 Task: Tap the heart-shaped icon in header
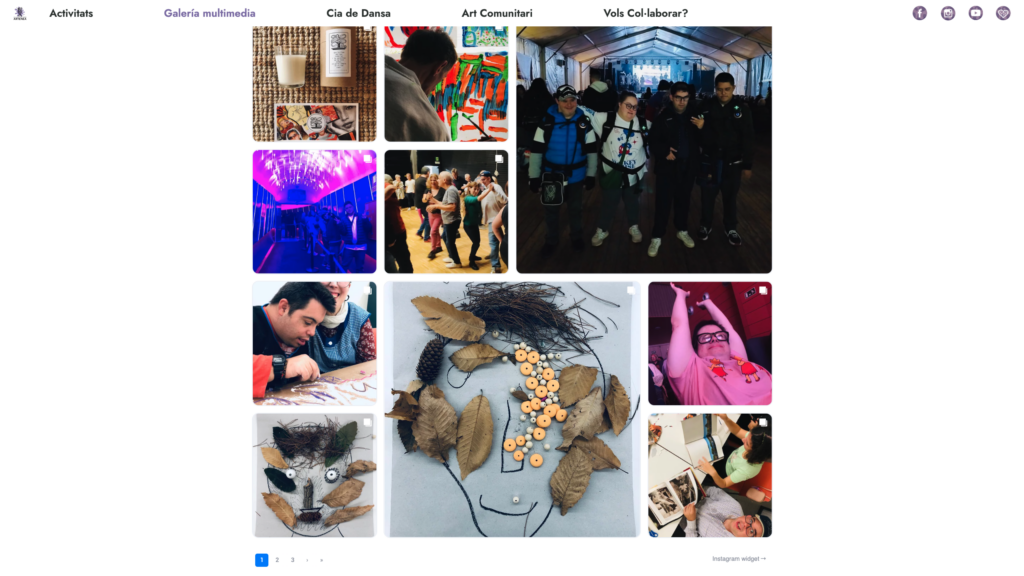coord(1003,13)
